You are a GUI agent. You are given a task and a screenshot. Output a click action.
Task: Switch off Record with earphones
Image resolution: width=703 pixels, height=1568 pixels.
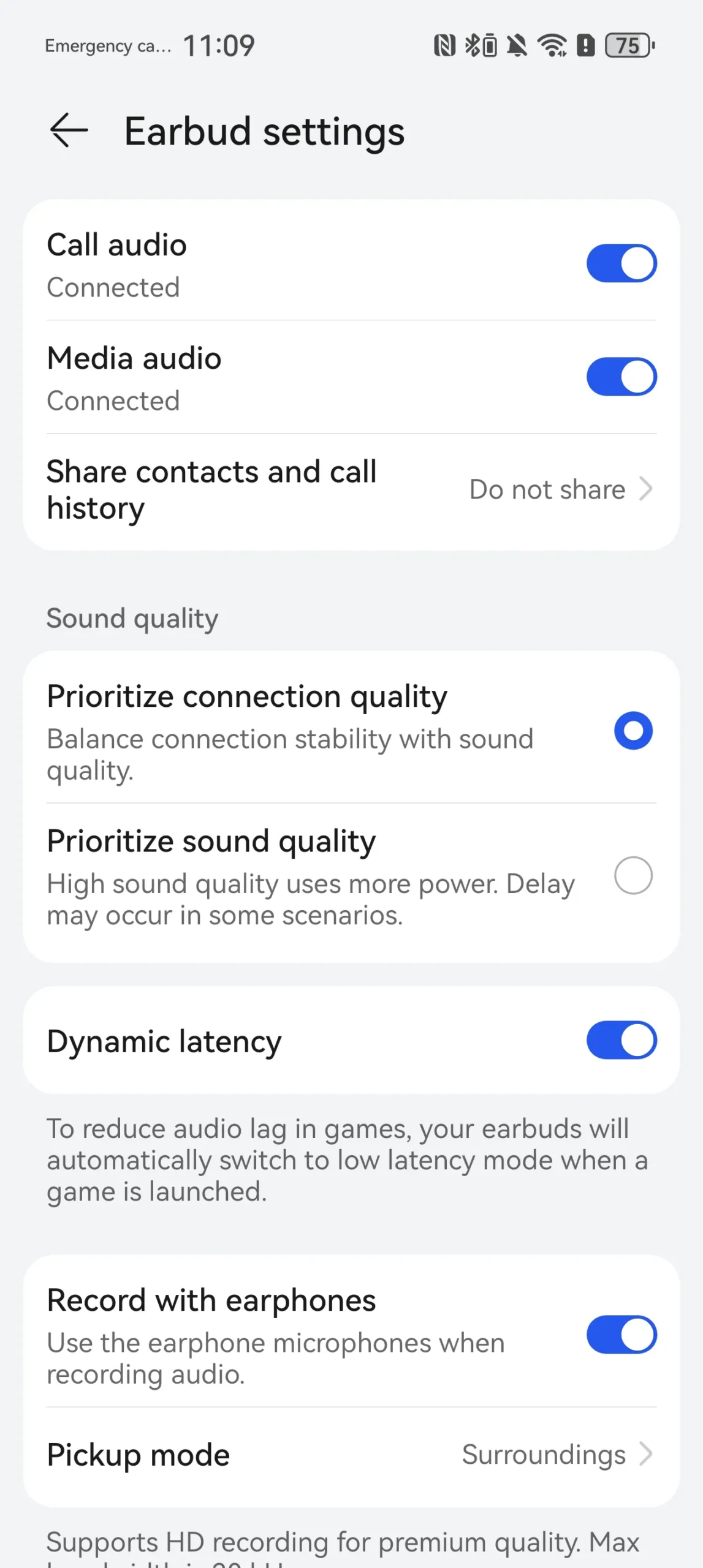(621, 1335)
